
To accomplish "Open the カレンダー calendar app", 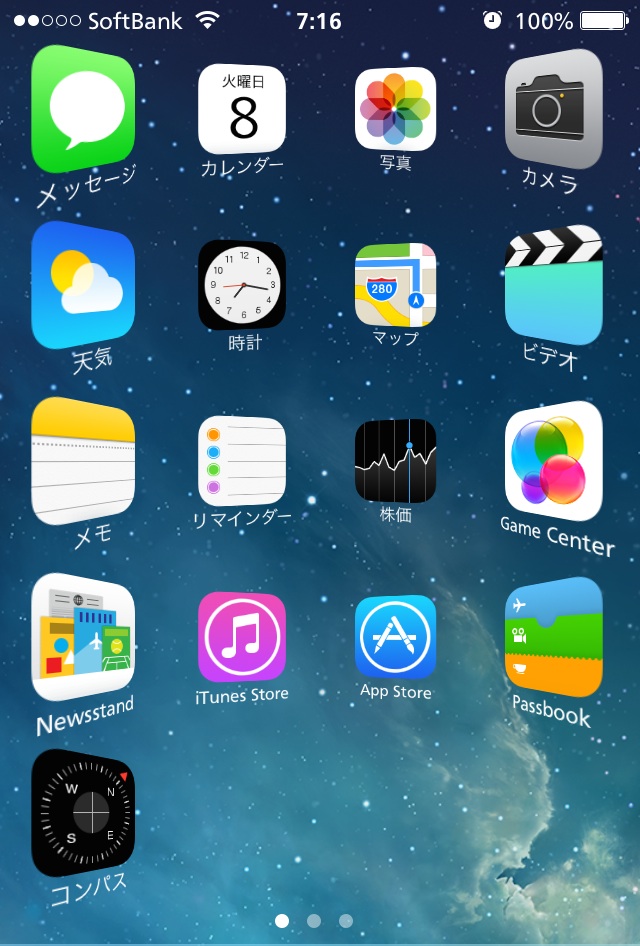I will 242,109.
